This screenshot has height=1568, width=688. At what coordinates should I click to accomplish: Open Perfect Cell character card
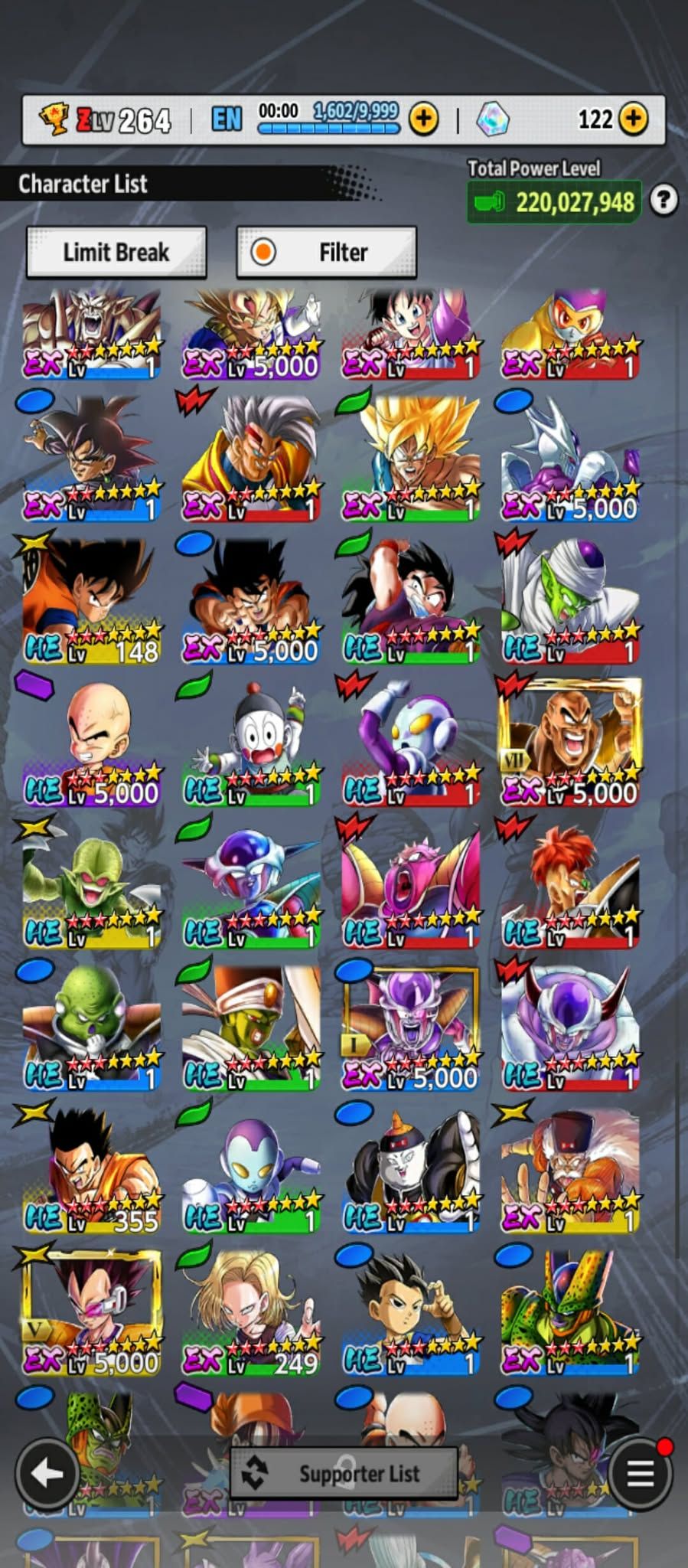click(569, 1311)
